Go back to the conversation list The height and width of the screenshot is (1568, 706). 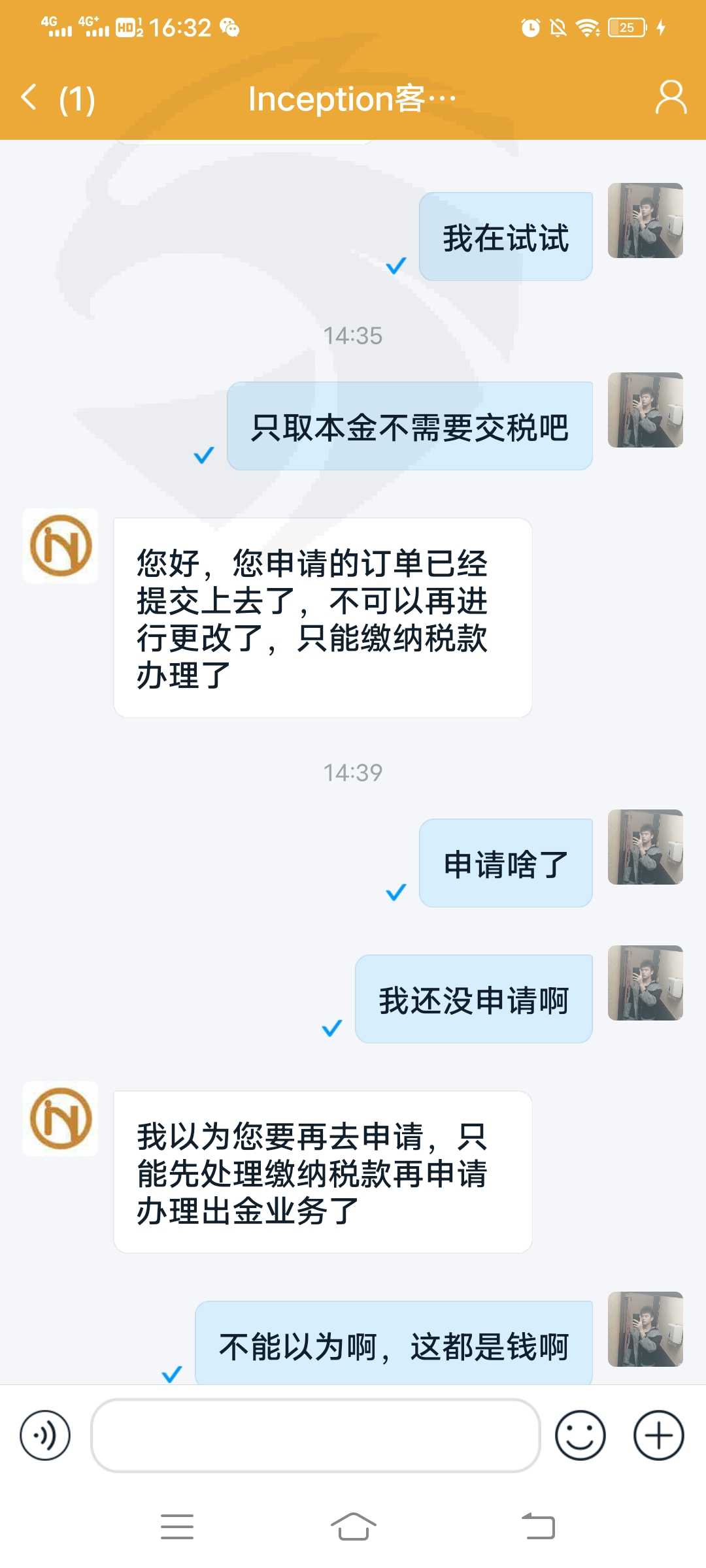(29, 98)
